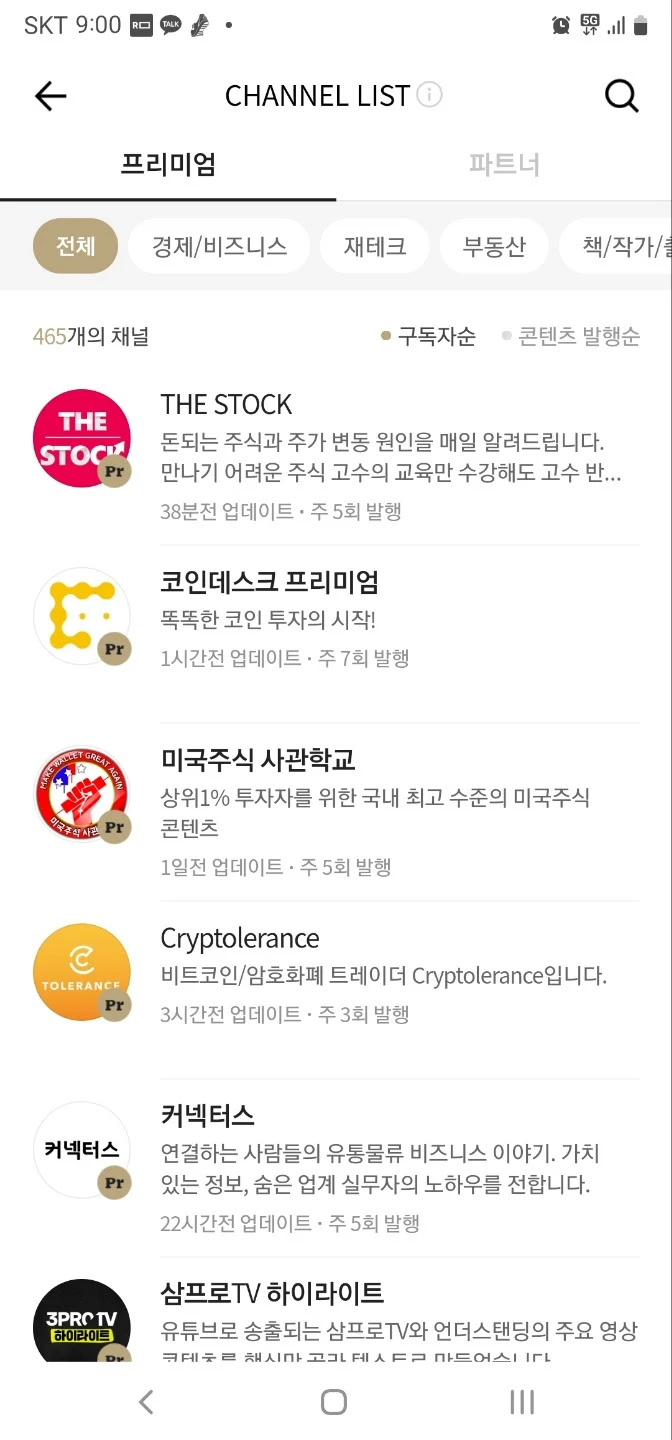Filter channels by 재테크
Screen dimensions: 672x1440
(x=375, y=246)
